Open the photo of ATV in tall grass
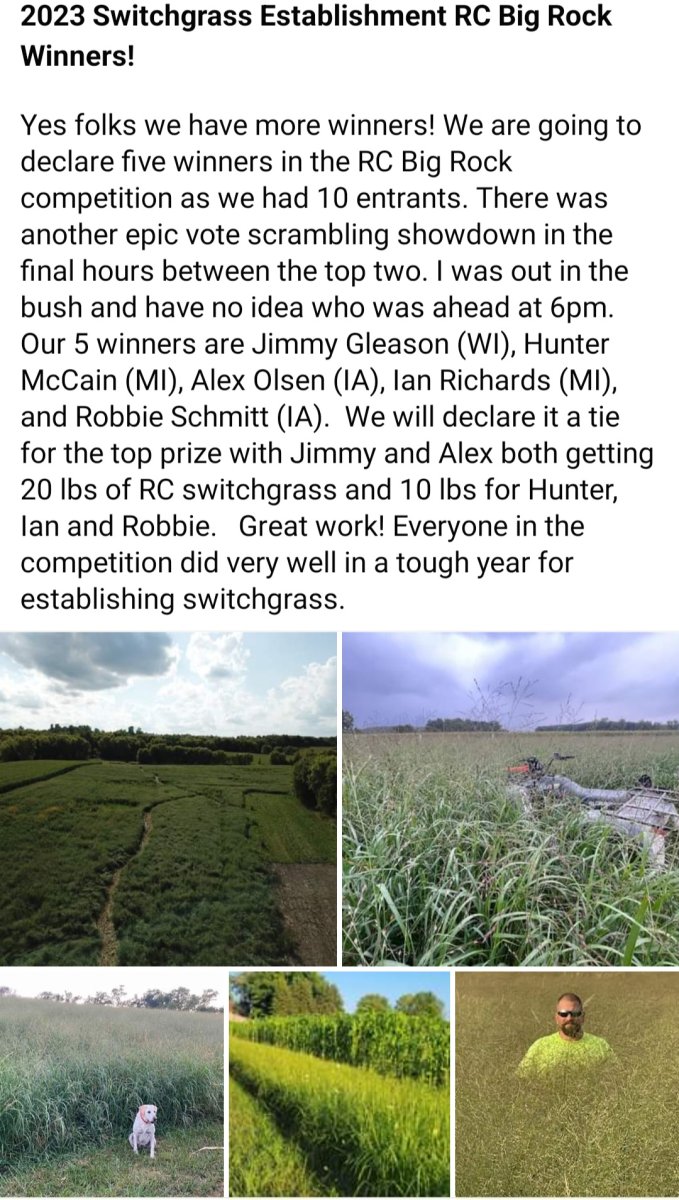This screenshot has height=1200, width=679. 510,798
